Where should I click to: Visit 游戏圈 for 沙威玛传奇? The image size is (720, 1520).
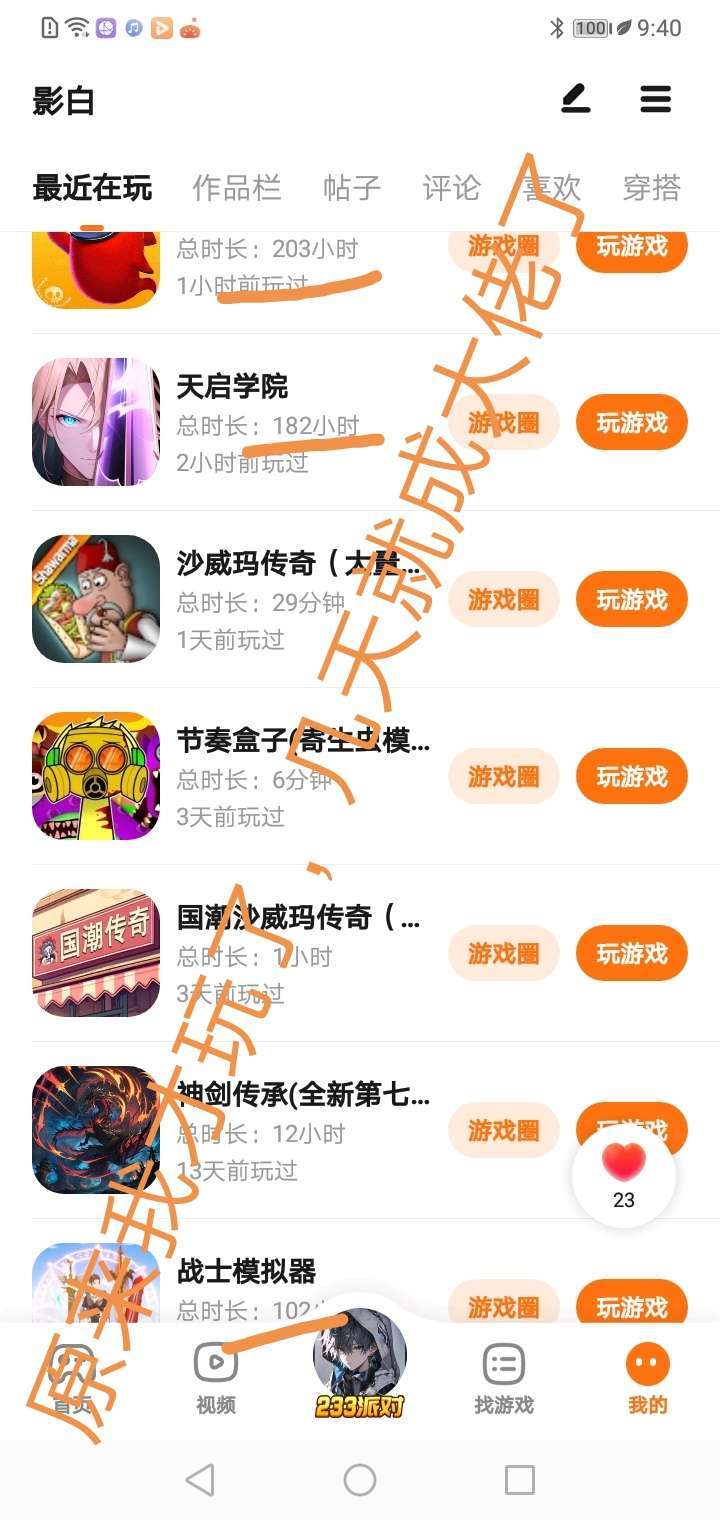503,600
